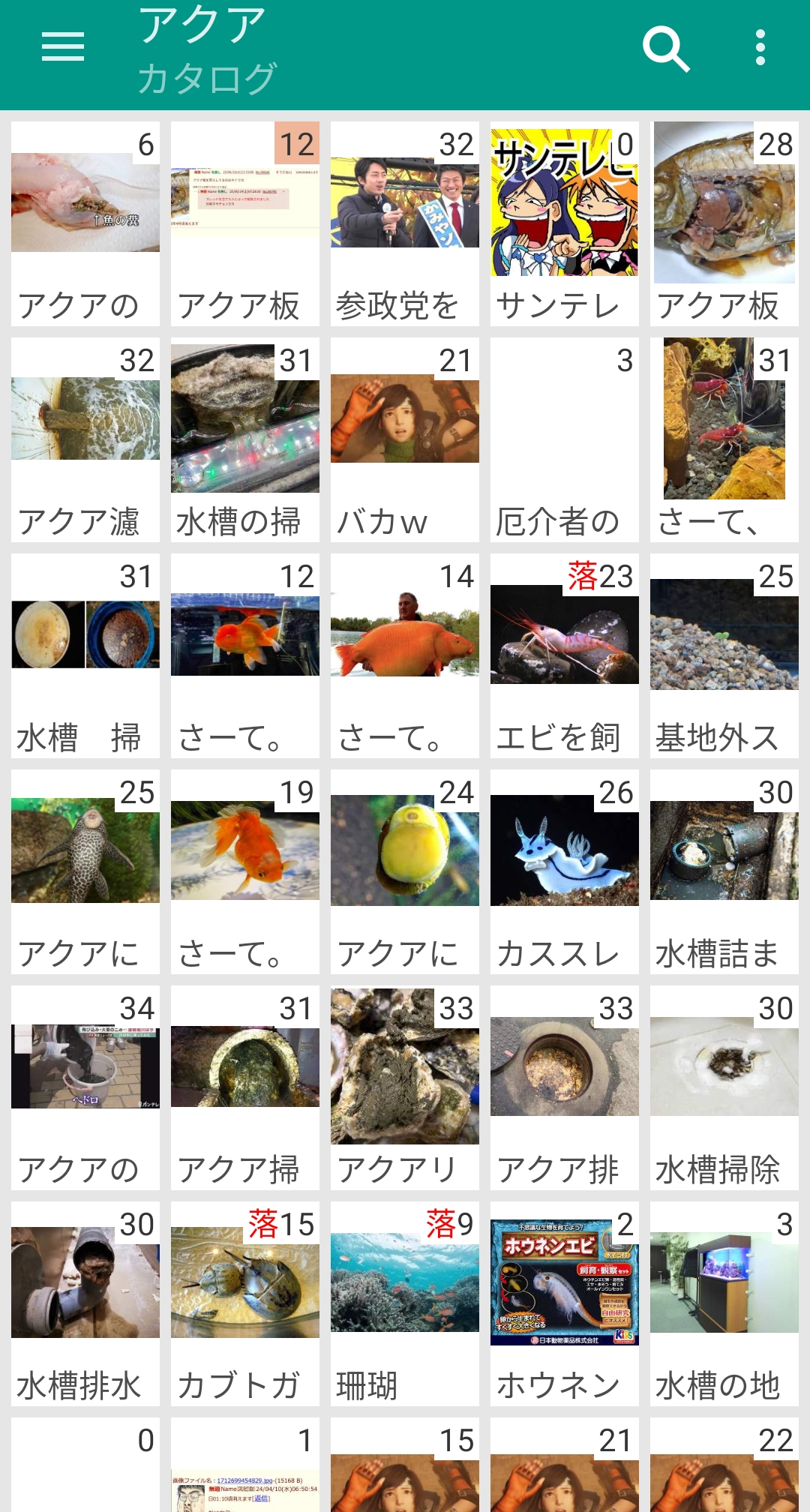The height and width of the screenshot is (1512, 810).
Task: Open the 水槽の掃 thread
Action: click(x=245, y=439)
